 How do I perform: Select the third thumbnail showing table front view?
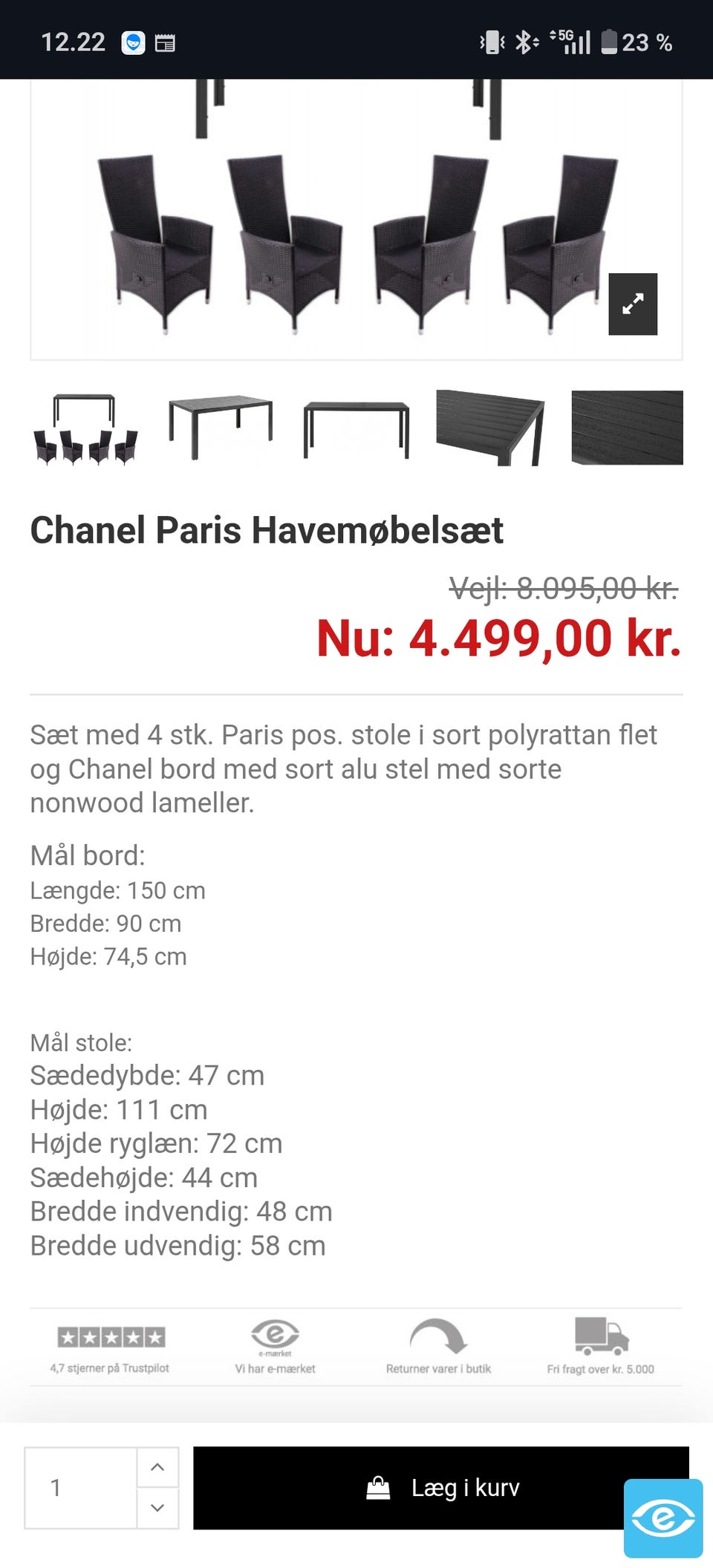tap(356, 428)
